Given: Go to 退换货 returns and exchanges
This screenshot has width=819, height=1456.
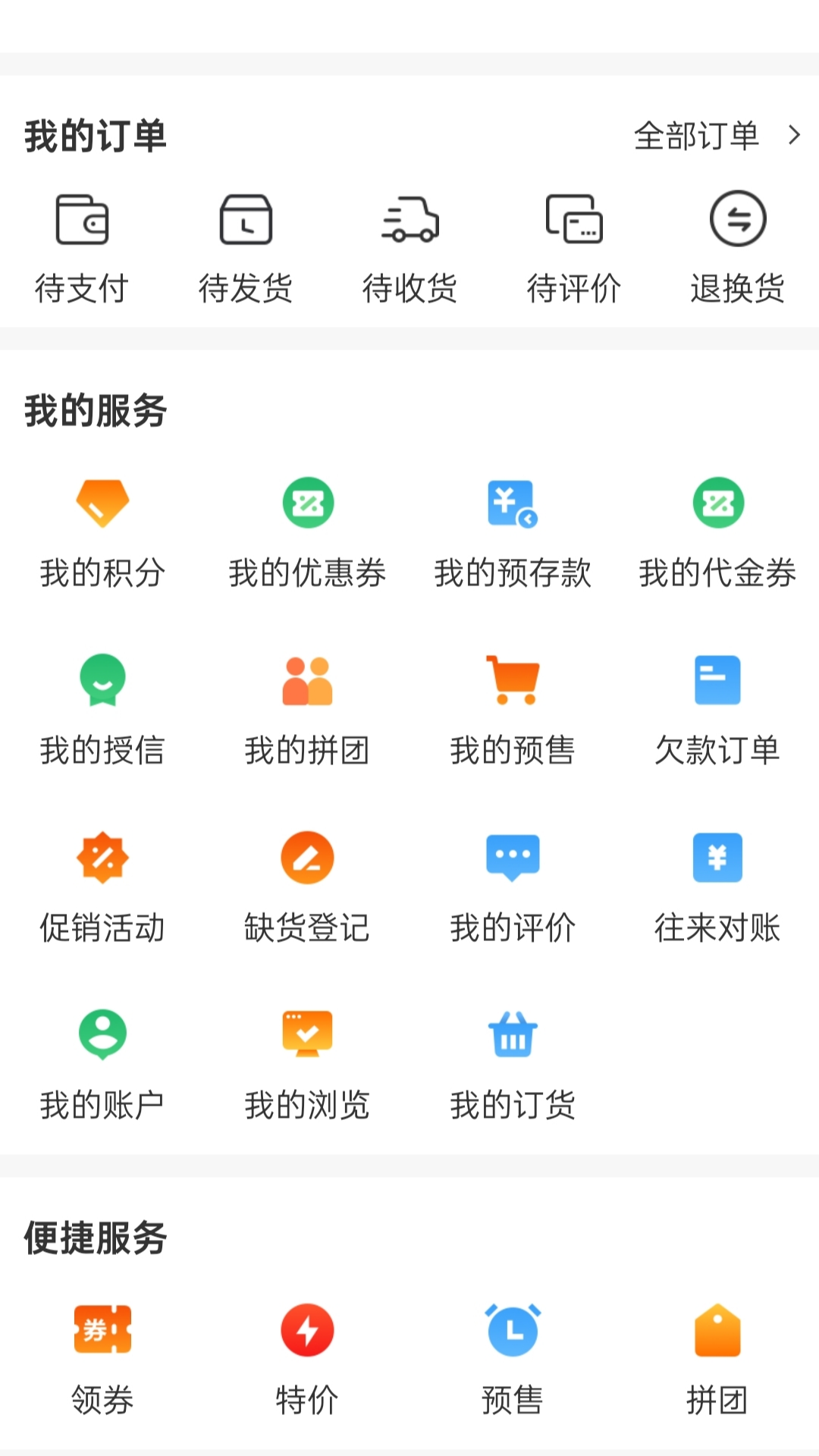Looking at the screenshot, I should coord(737,246).
